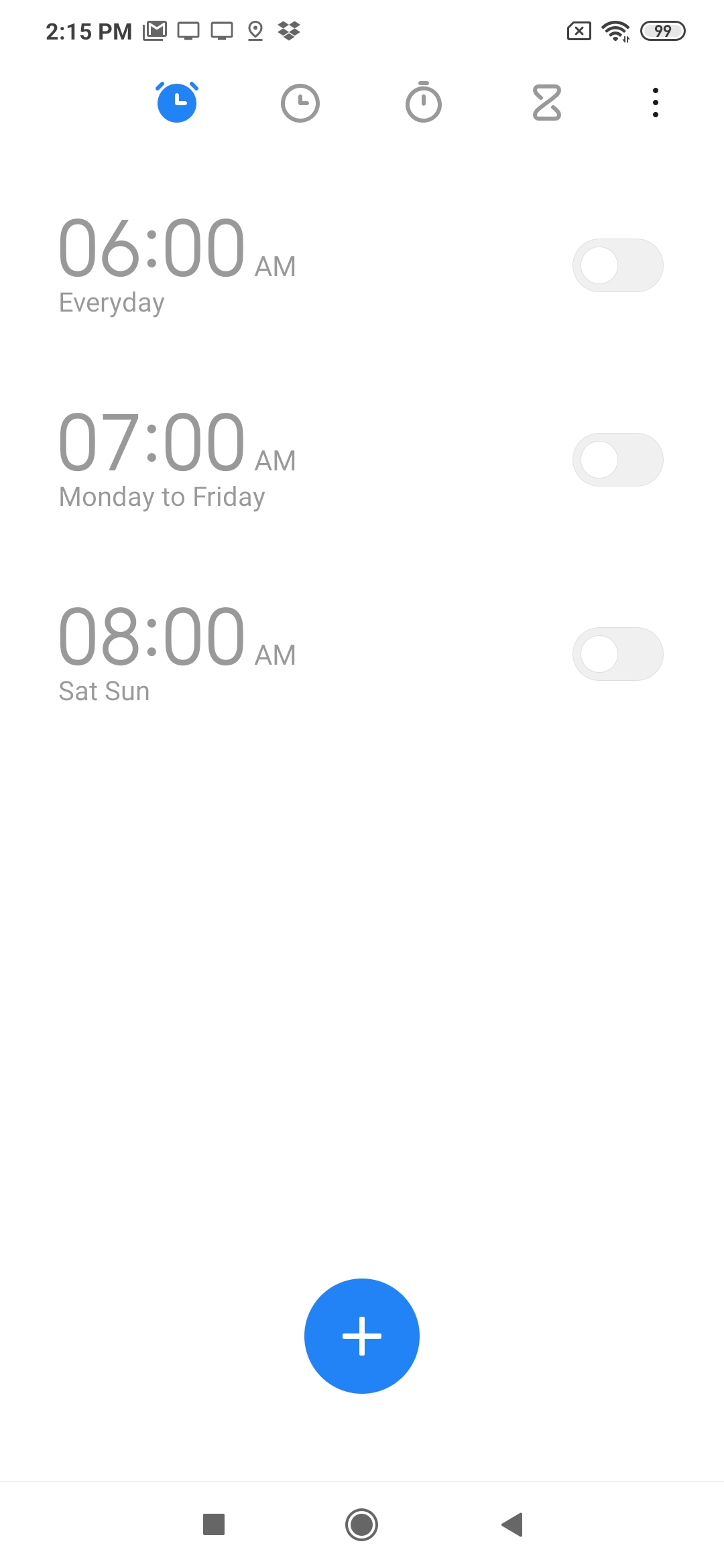This screenshot has width=724, height=1568.
Task: Switch to the world clock tab
Action: pyautogui.click(x=300, y=103)
